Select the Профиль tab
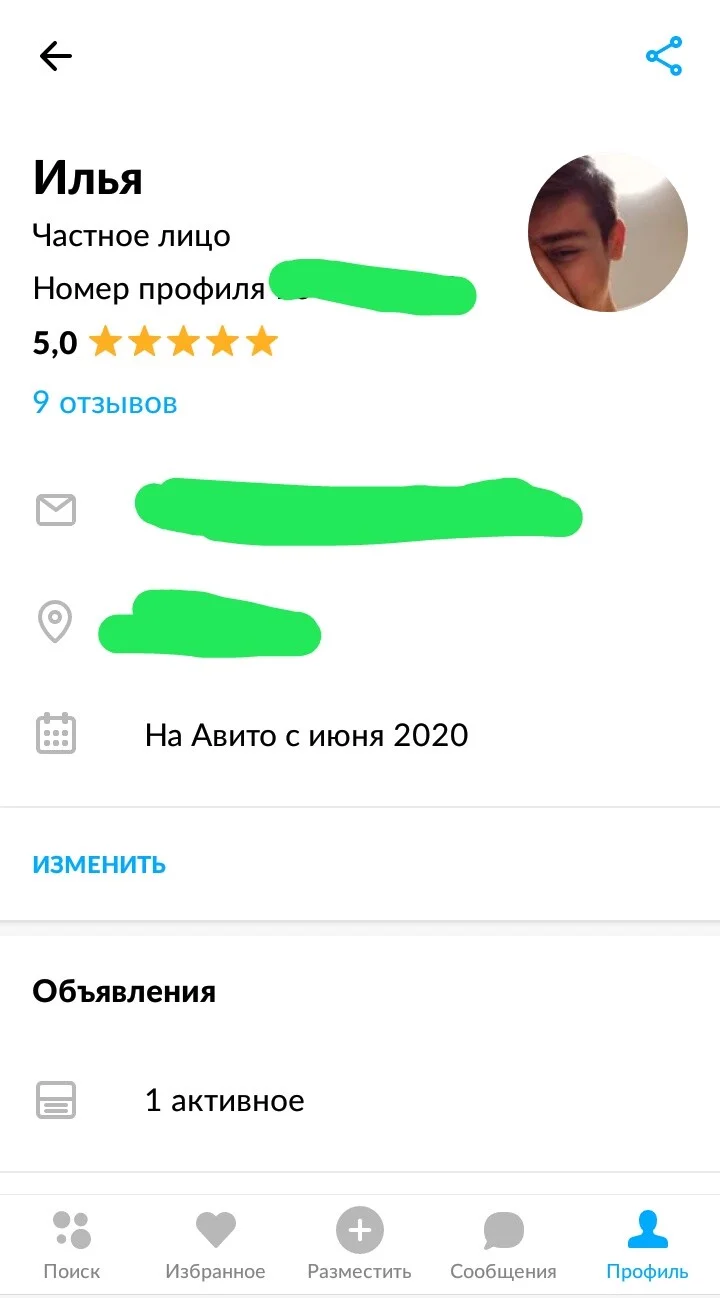 click(647, 1243)
